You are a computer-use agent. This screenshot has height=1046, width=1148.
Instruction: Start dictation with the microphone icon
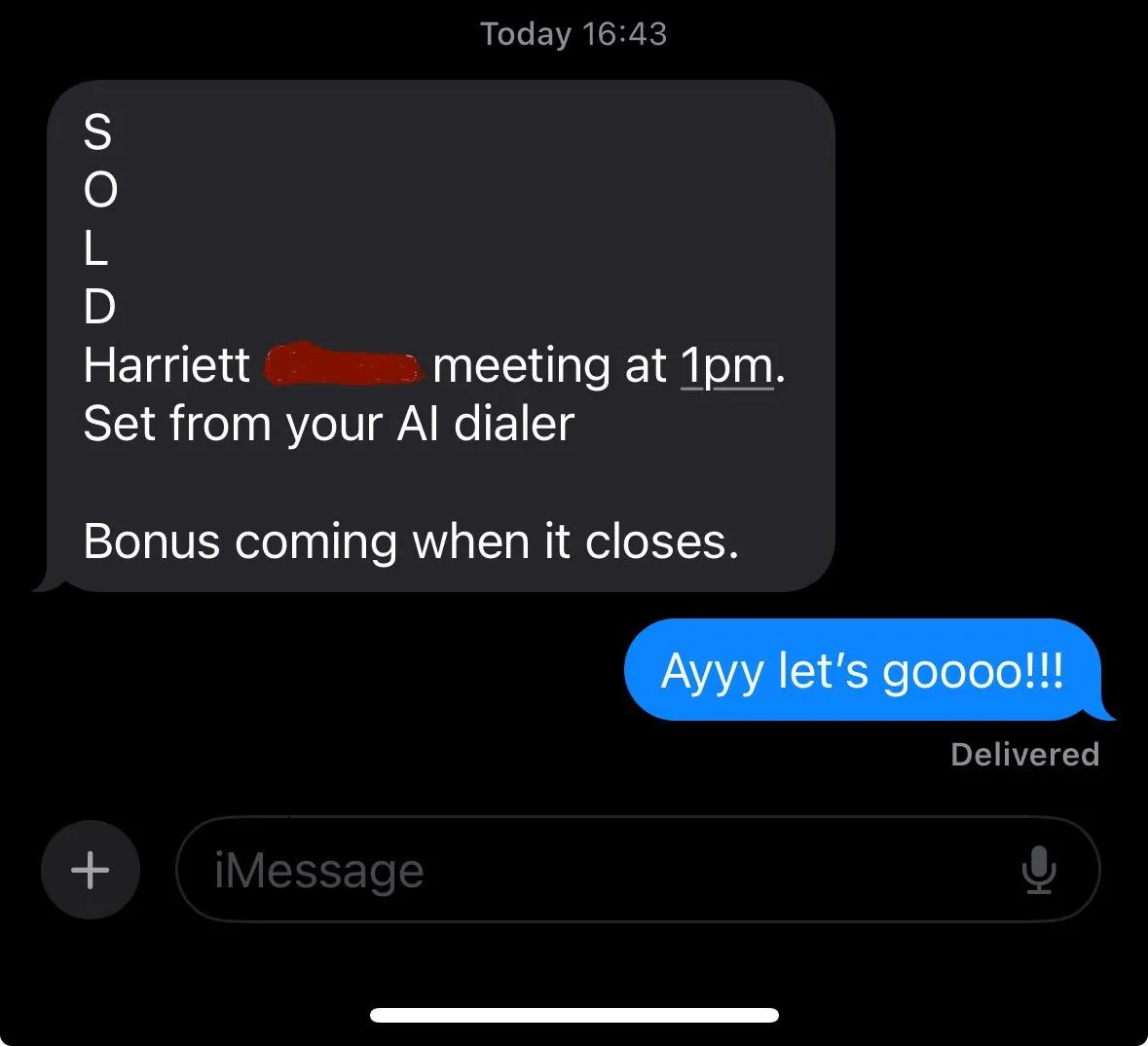[x=1039, y=870]
